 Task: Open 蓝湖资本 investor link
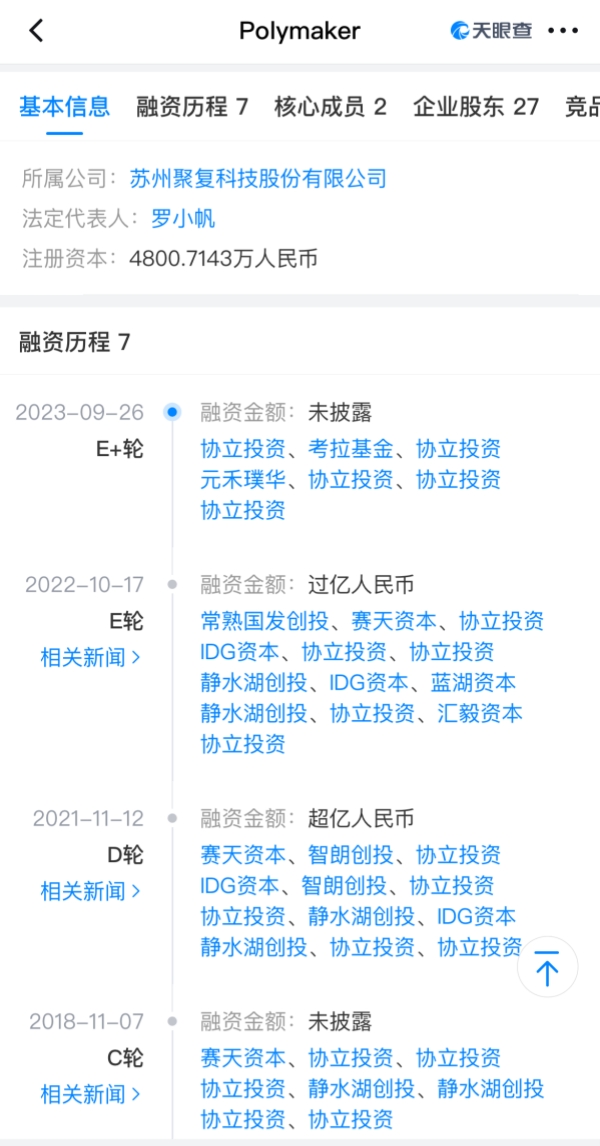(473, 683)
